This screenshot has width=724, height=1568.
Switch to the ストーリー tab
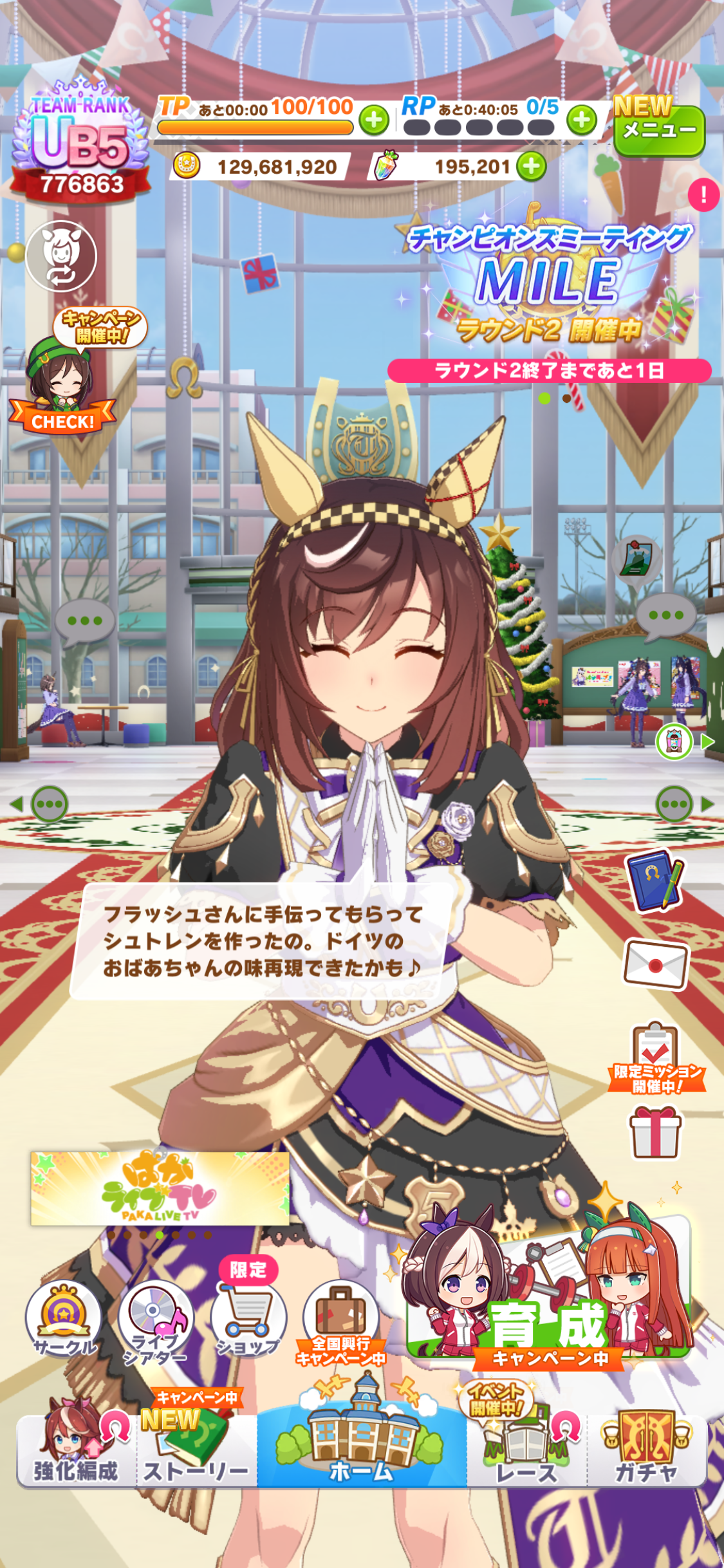click(196, 1452)
